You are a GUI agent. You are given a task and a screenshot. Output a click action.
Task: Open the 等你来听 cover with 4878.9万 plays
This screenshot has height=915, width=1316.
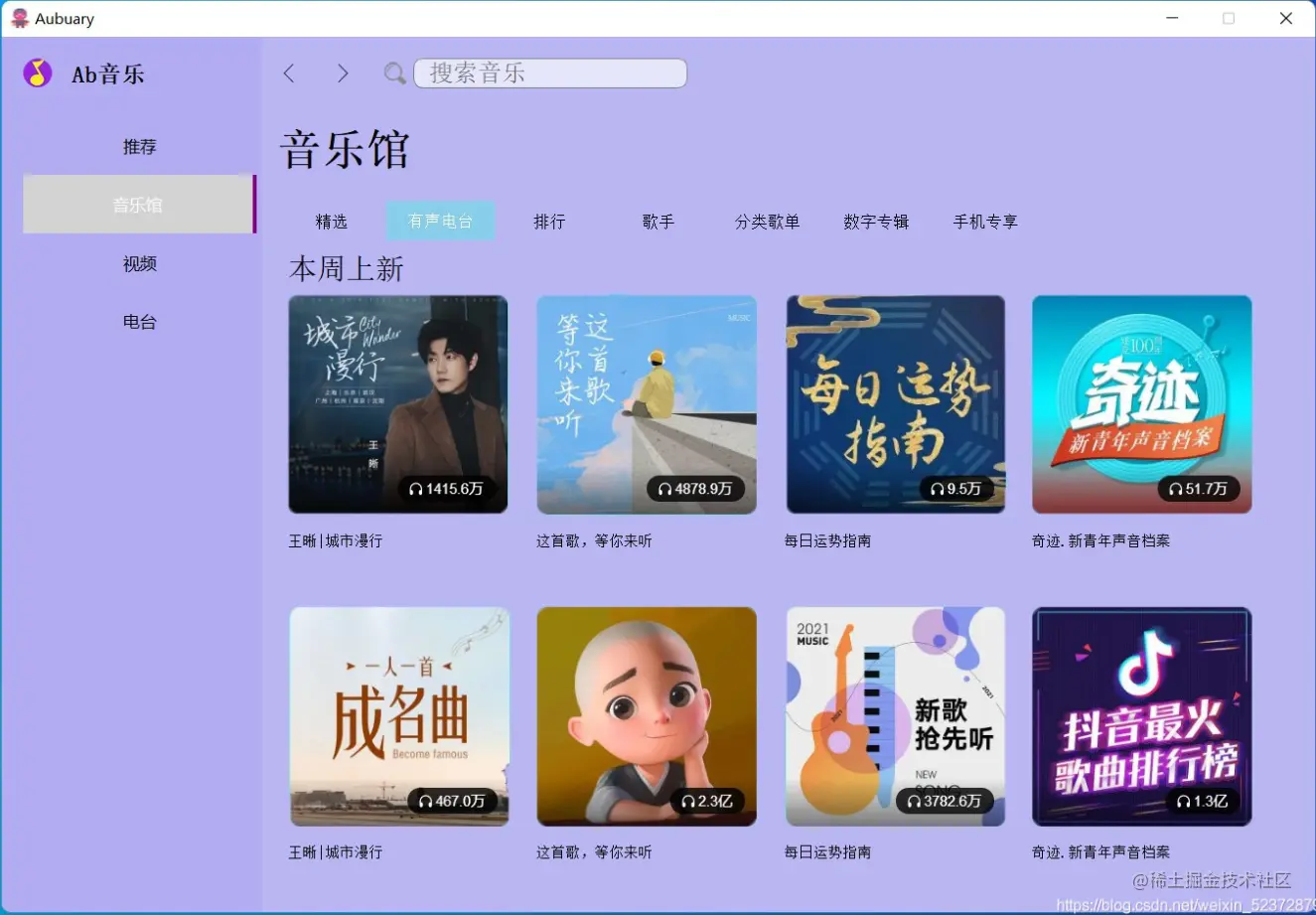click(646, 404)
